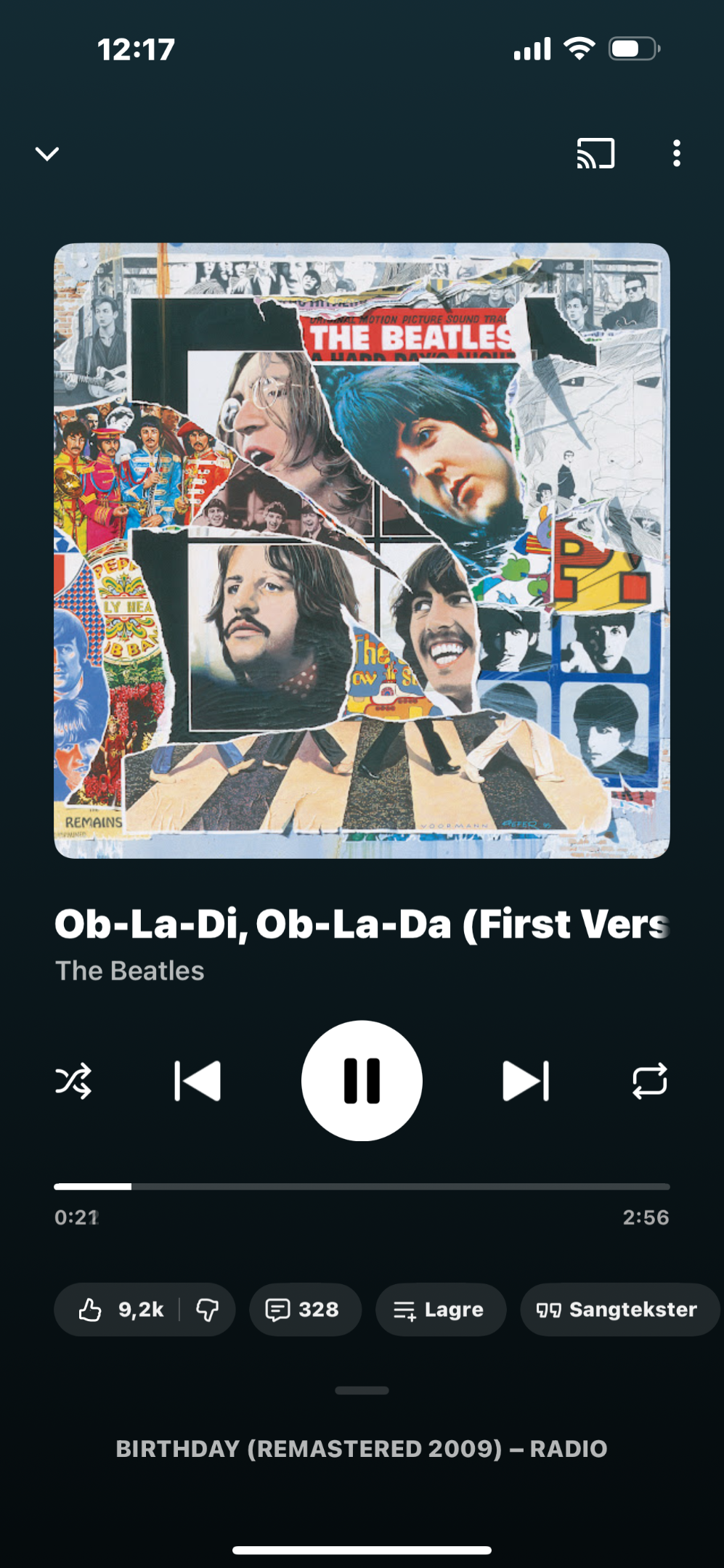
Task: Open the Birthday (Remastered 2009) radio queue
Action: pos(362,1448)
